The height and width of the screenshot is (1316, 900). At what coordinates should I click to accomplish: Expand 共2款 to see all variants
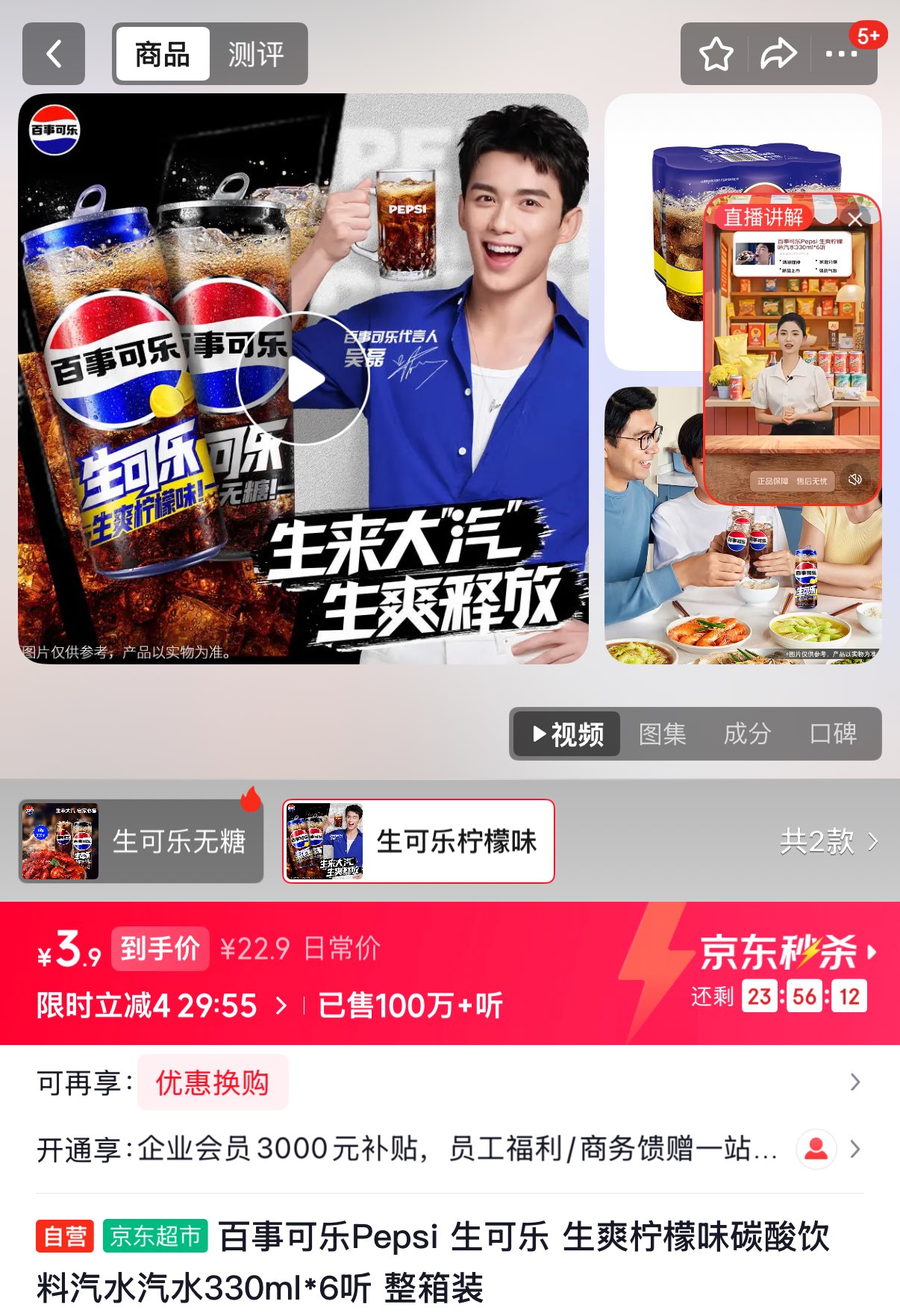(828, 841)
